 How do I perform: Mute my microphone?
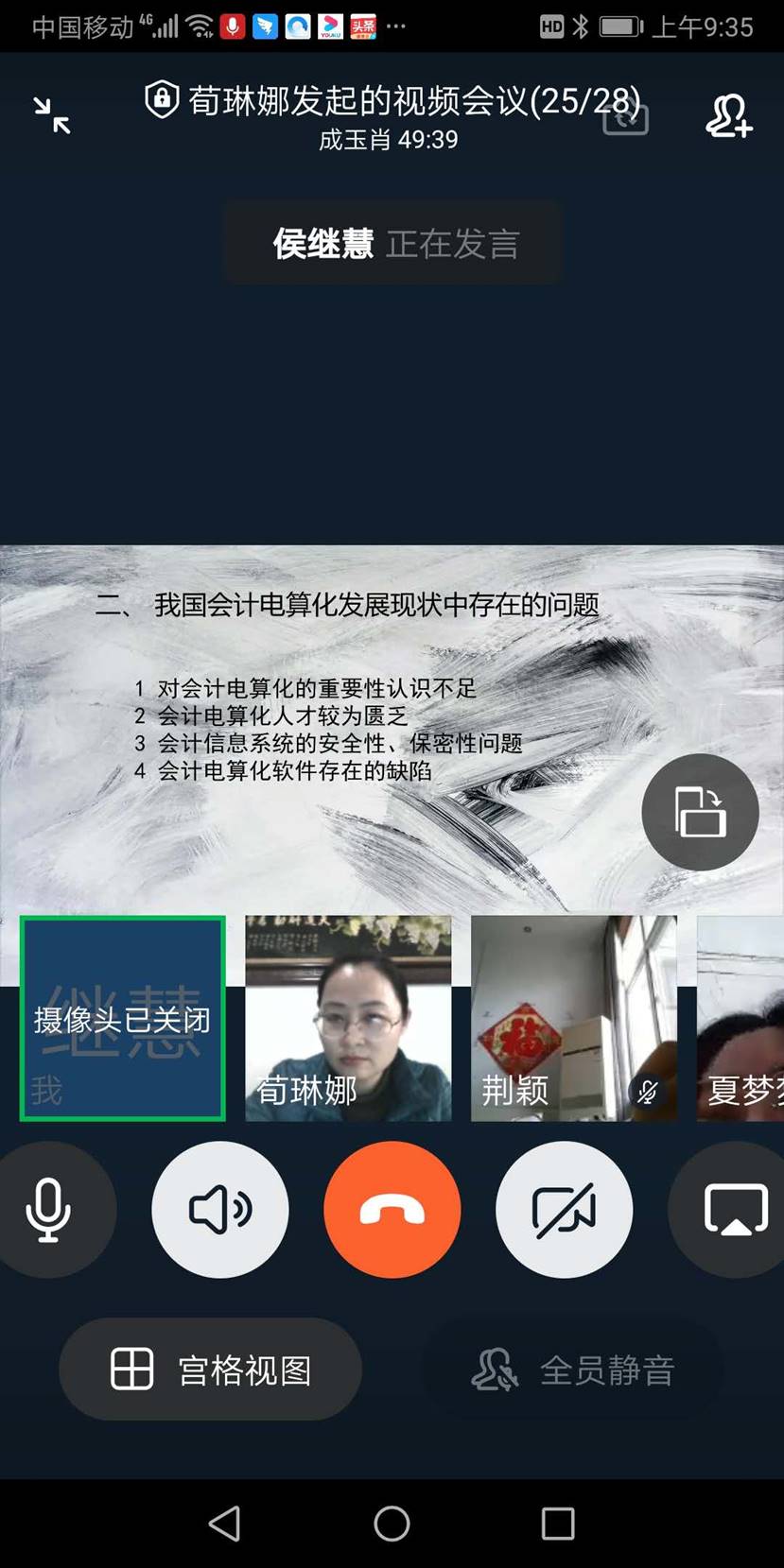click(49, 1209)
